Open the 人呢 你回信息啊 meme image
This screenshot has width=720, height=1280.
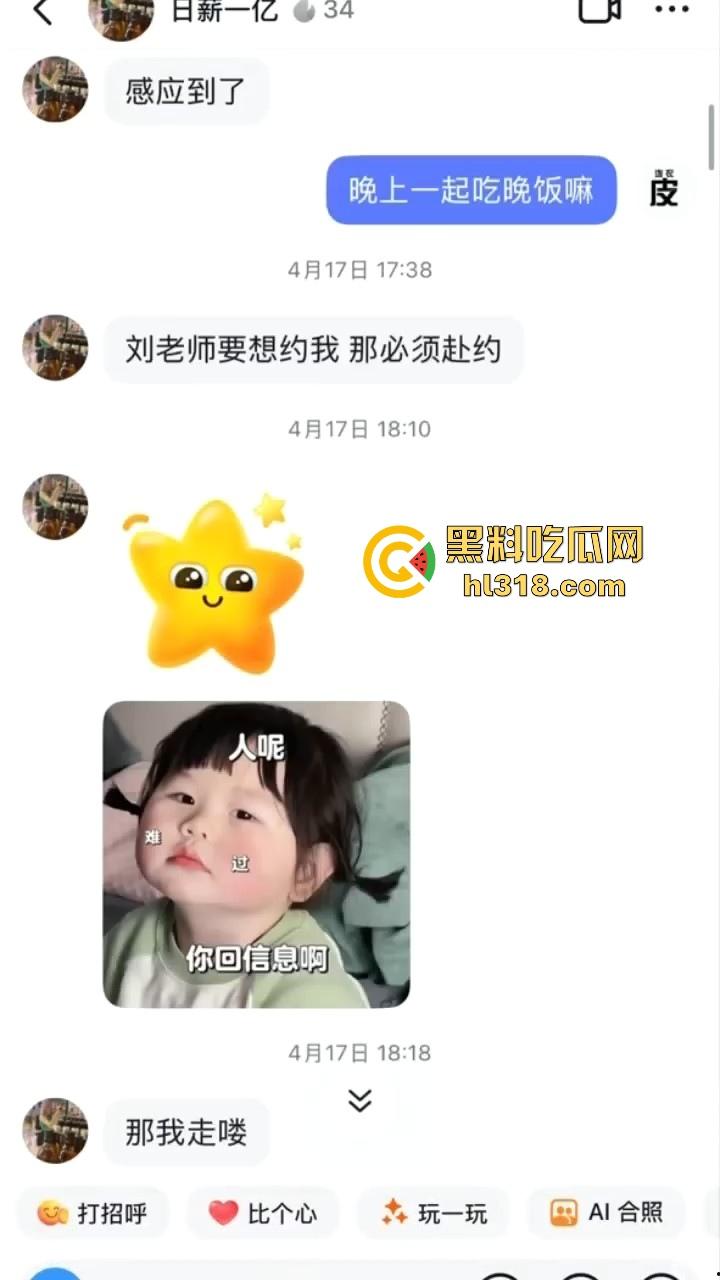click(256, 854)
